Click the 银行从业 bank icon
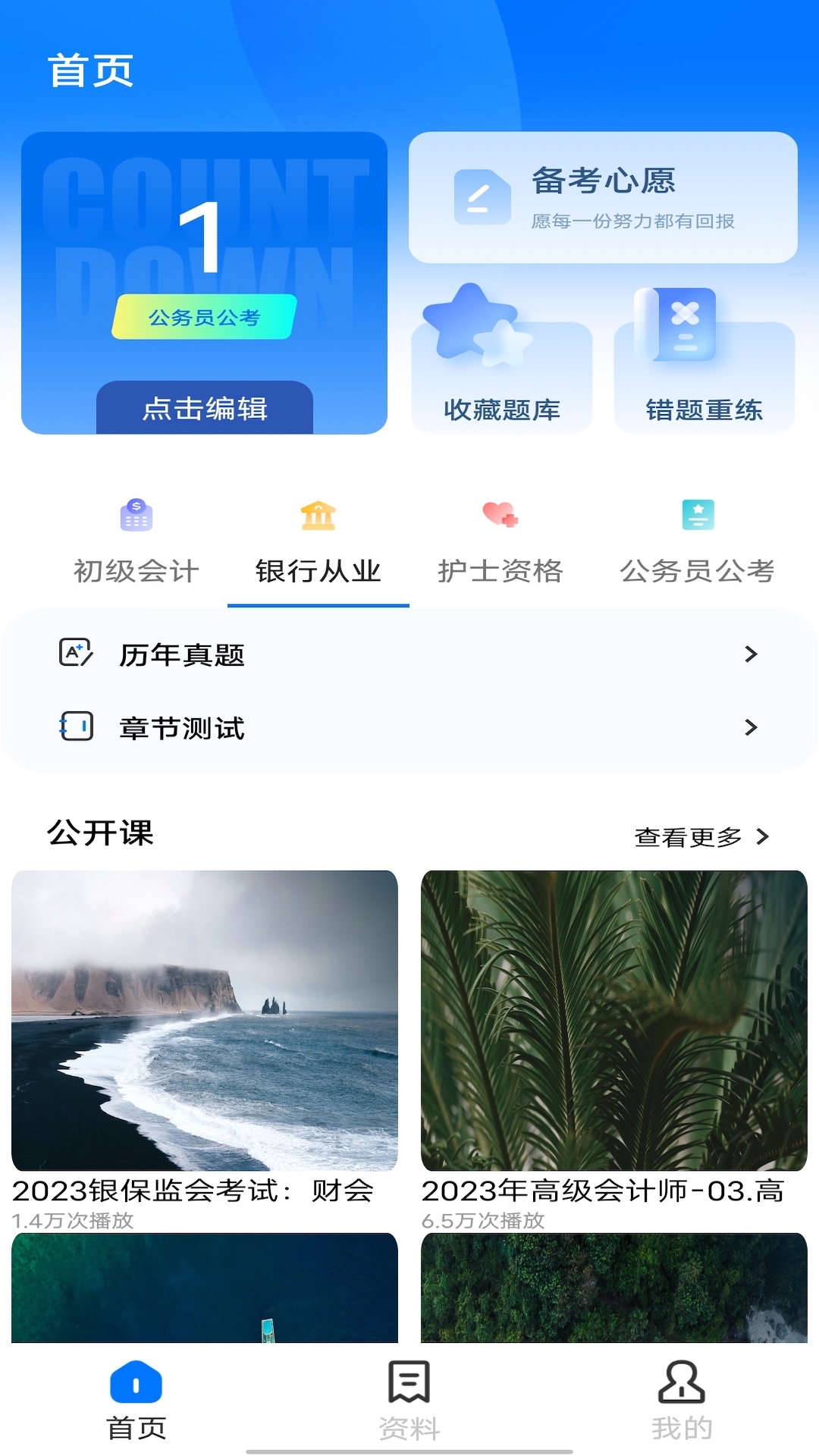819x1456 pixels. 318,516
